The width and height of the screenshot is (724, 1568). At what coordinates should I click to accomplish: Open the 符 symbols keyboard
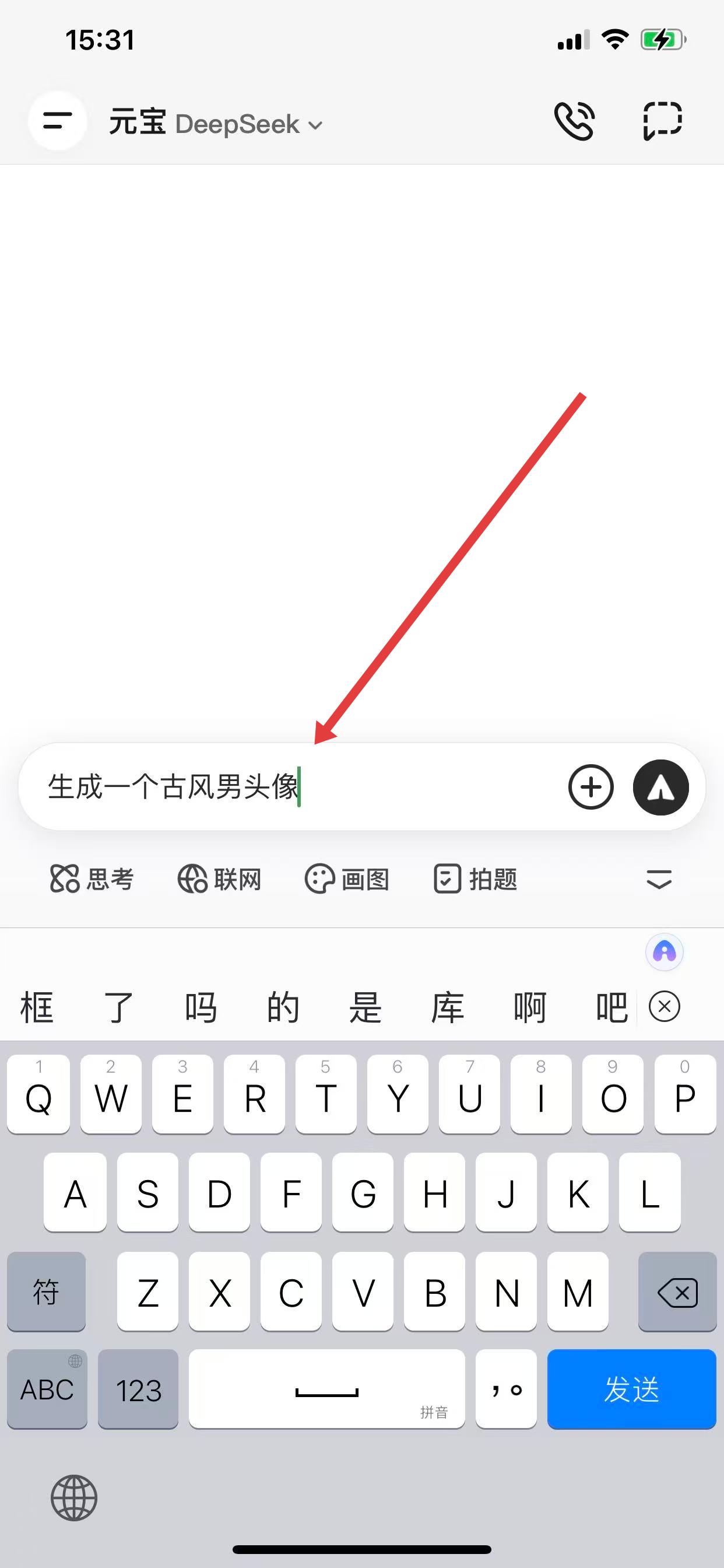[x=46, y=1291]
